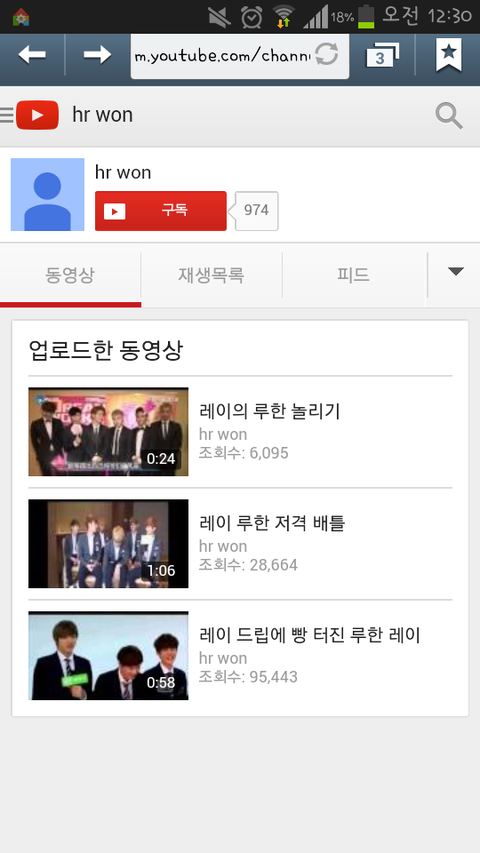Expand the tabs dropdown arrow

click(x=455, y=272)
